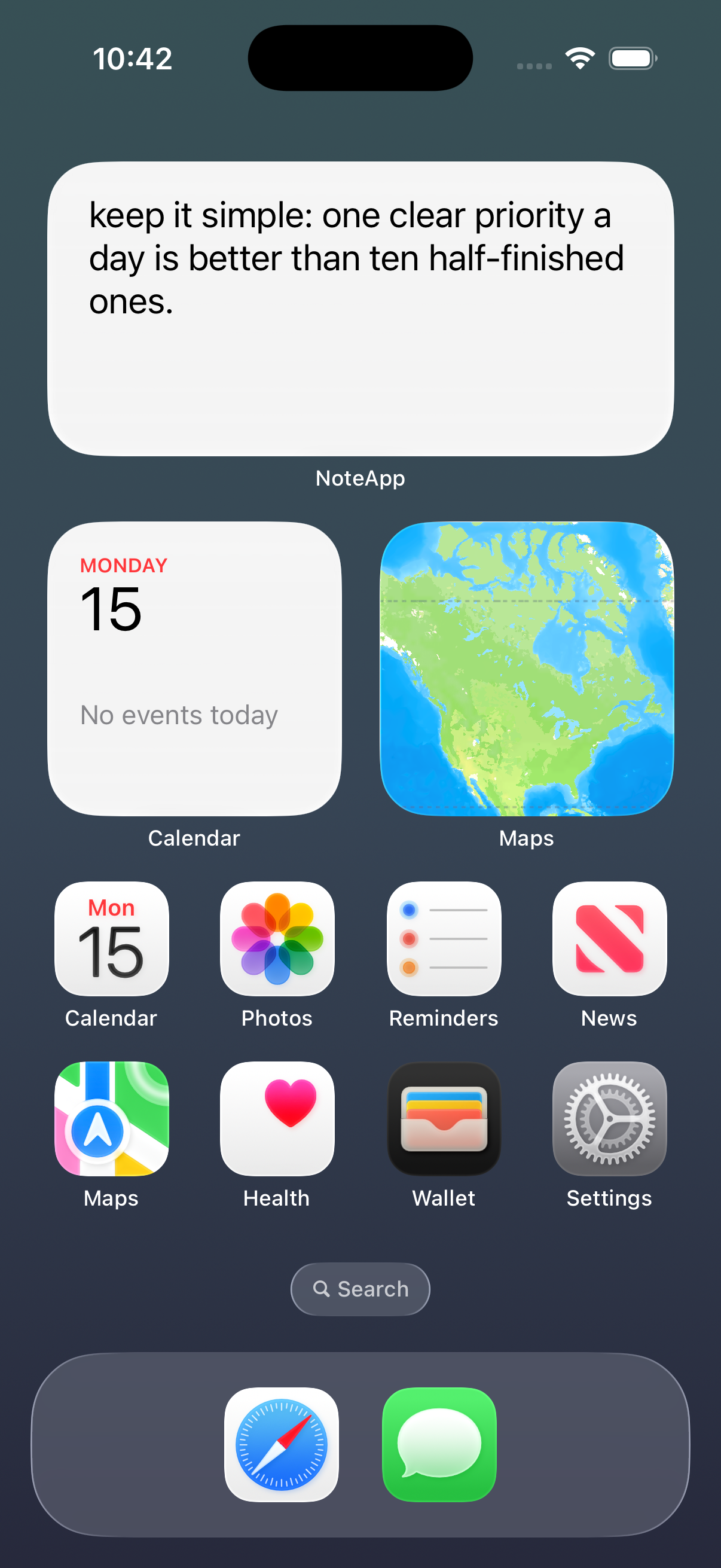Screen dimensions: 721x1568
Task: Tap the NoteApp label below the widget
Action: point(360,478)
